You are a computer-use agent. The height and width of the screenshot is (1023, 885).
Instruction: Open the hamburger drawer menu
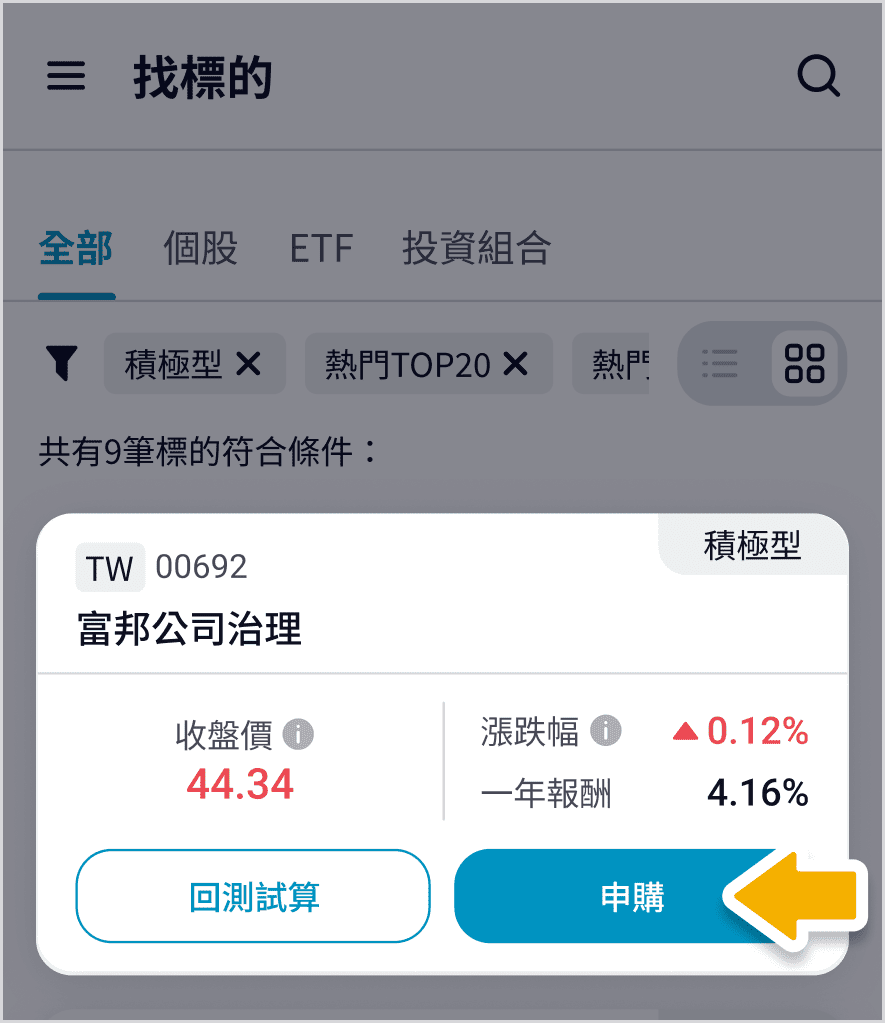coord(66,77)
